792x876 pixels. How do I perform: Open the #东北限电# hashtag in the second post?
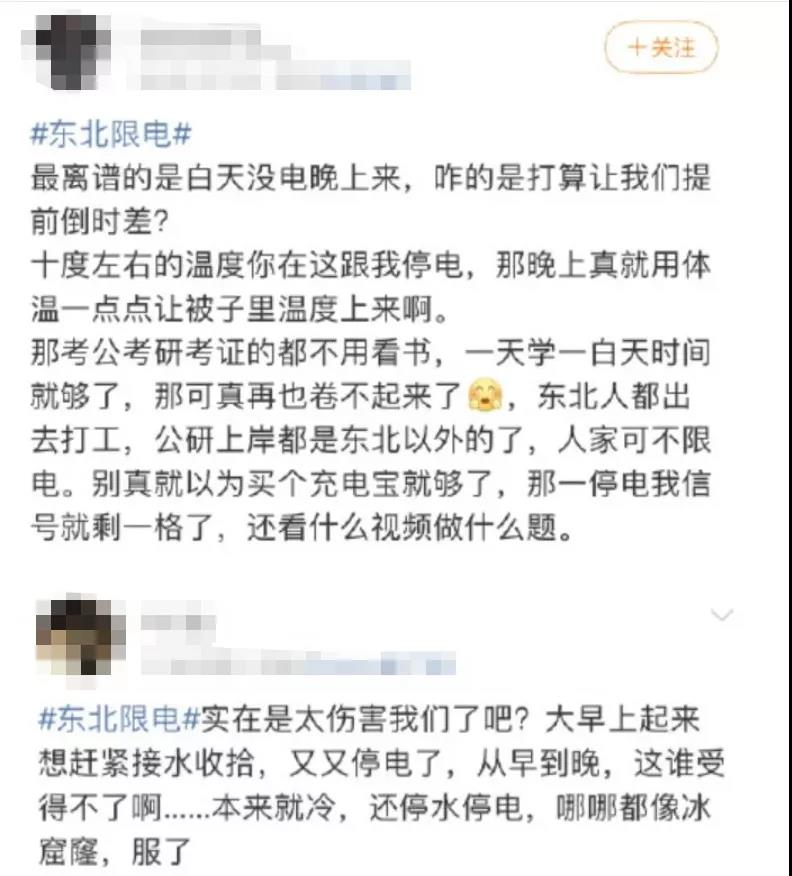coord(112,718)
